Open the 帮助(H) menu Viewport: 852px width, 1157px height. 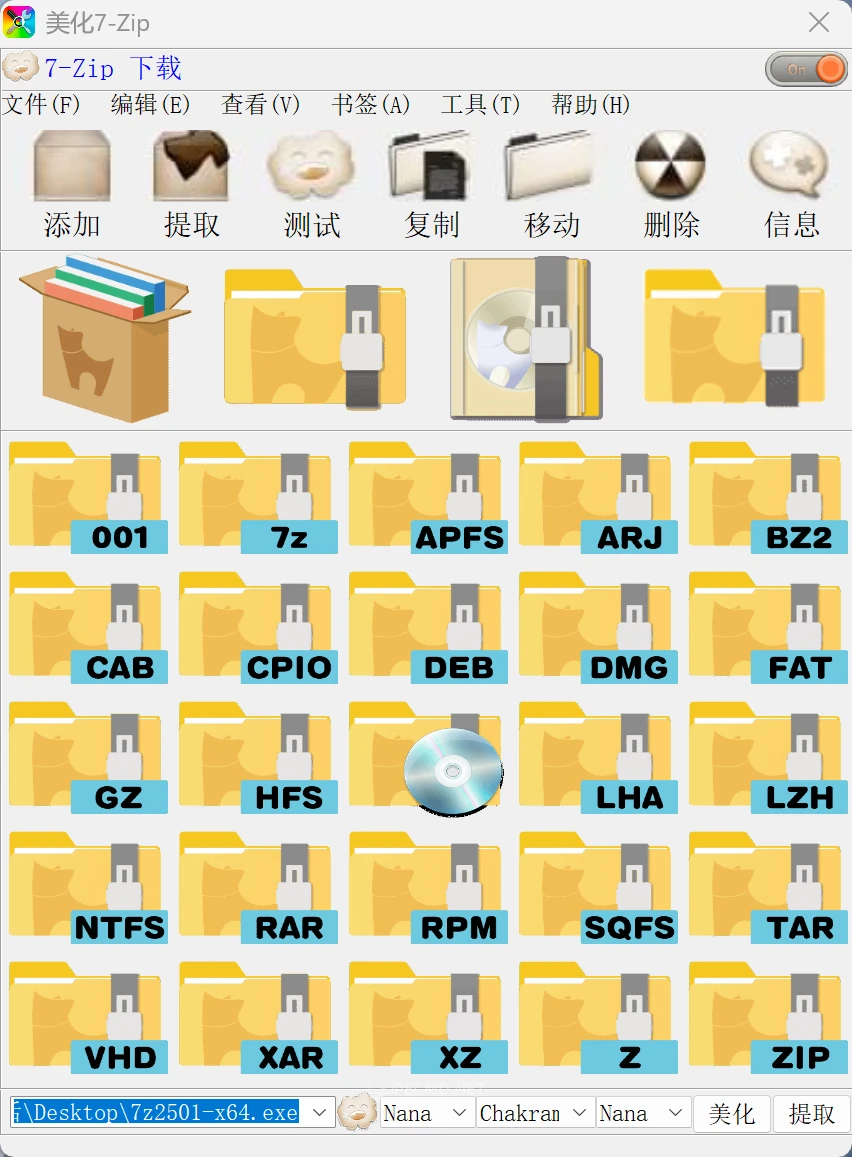pyautogui.click(x=590, y=105)
